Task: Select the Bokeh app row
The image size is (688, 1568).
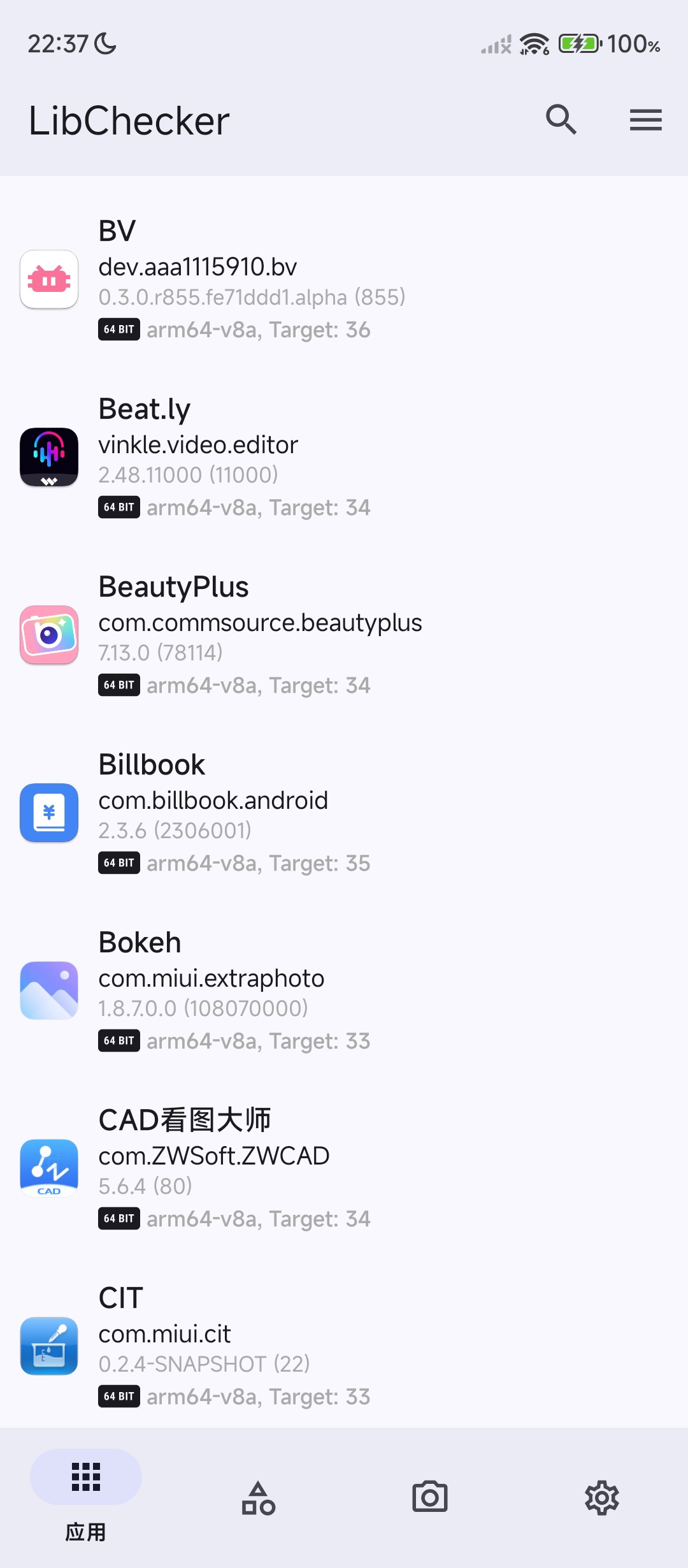Action: click(x=344, y=991)
